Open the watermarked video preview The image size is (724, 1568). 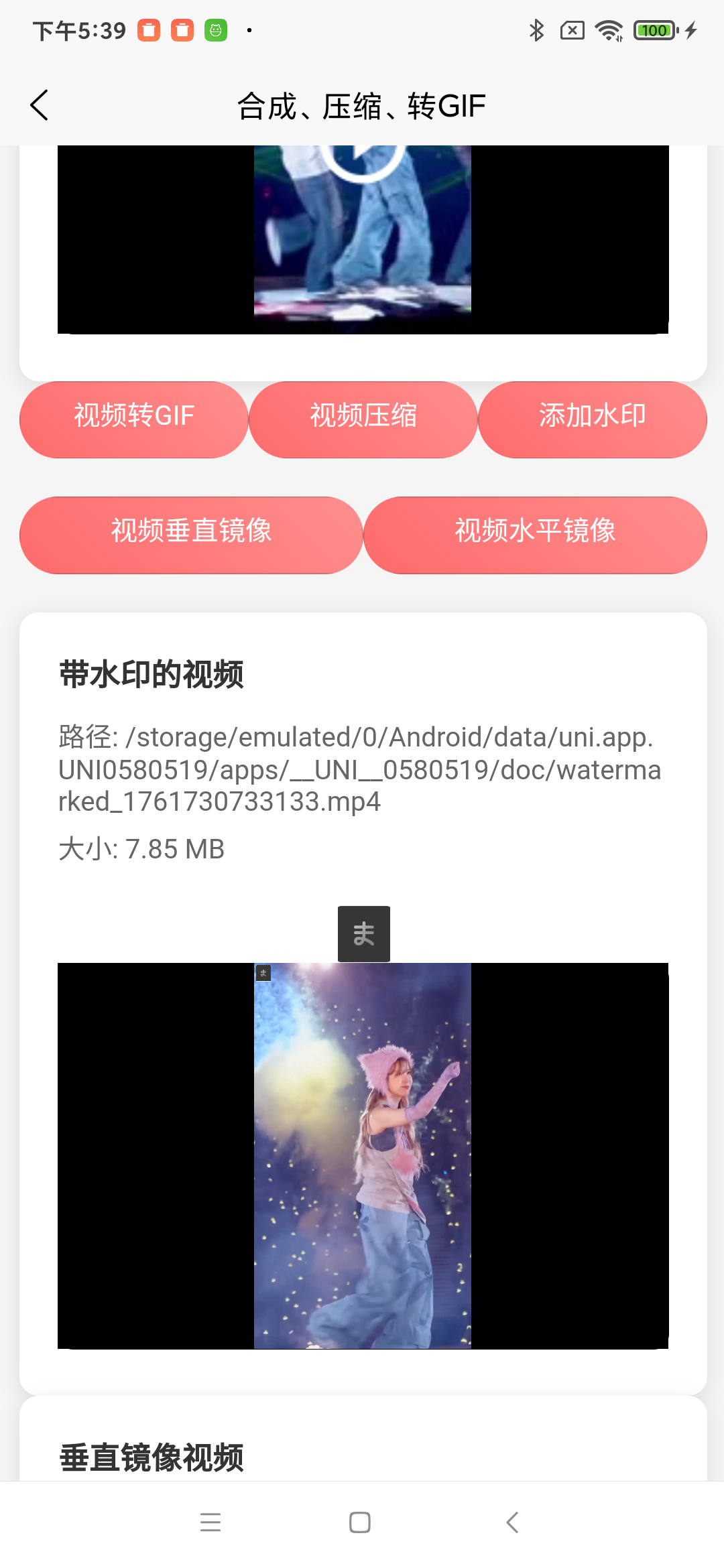pos(363,1155)
